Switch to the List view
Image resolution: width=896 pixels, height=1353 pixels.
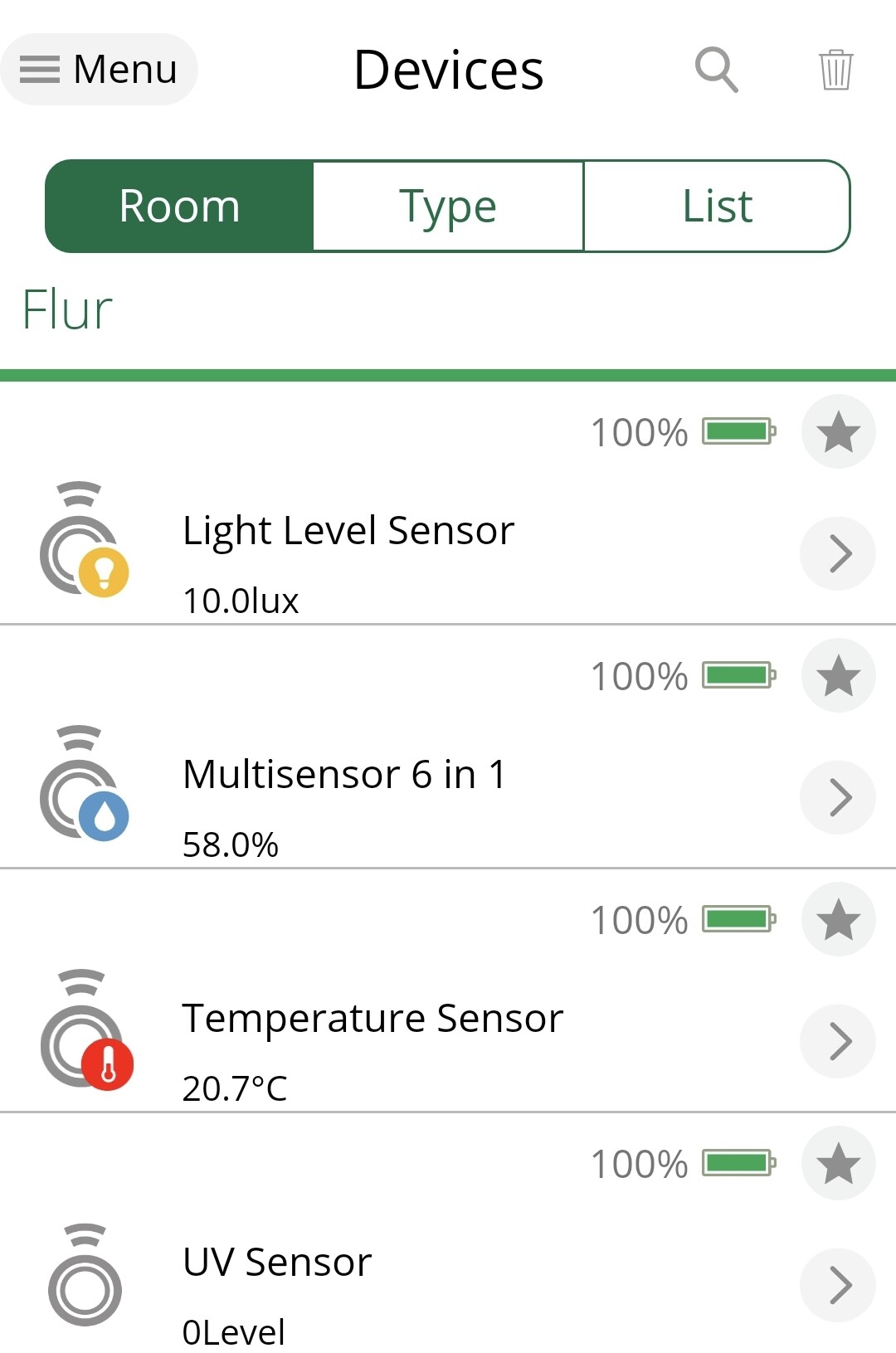[717, 207]
